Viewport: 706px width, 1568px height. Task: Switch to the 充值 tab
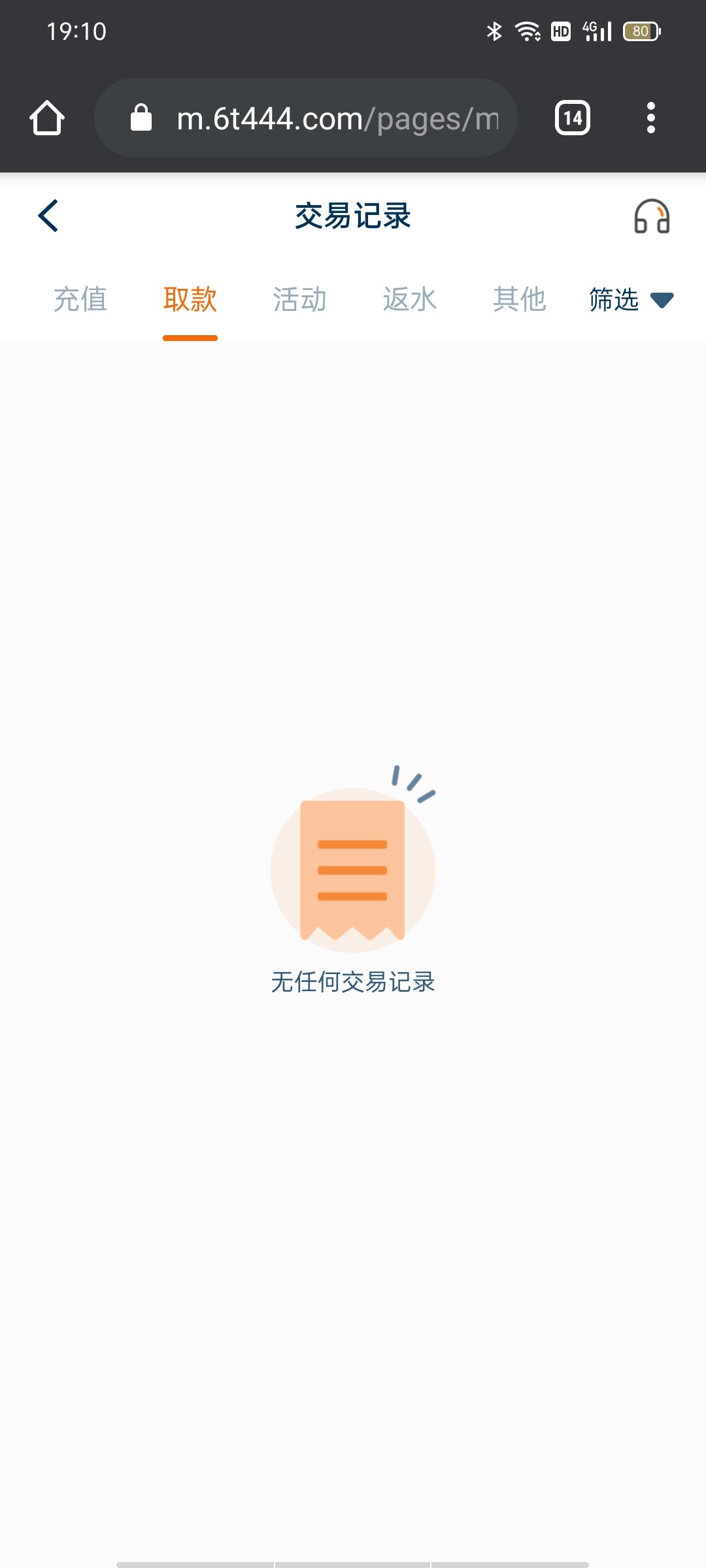(x=80, y=299)
